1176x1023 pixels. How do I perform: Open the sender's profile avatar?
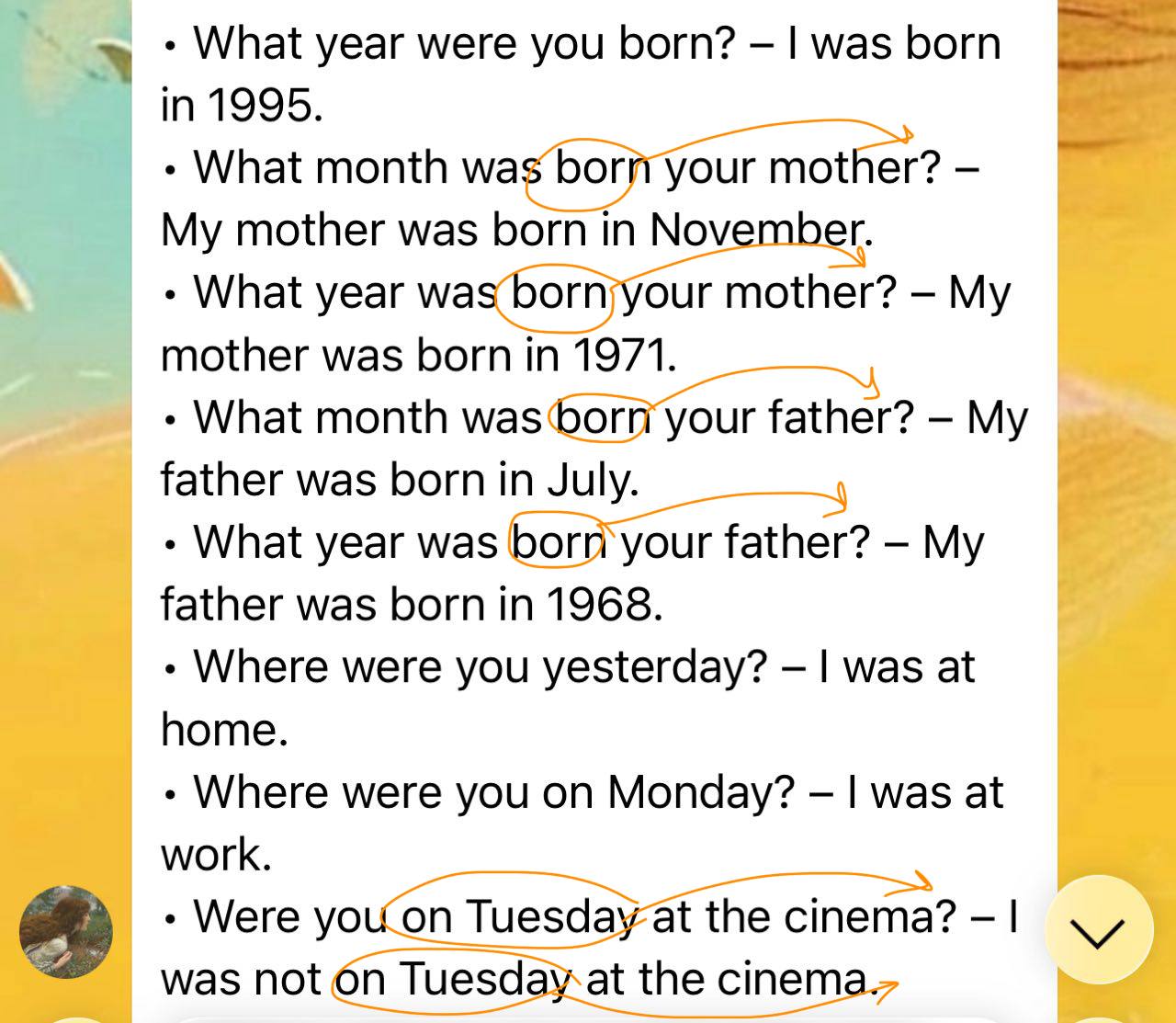[66, 932]
